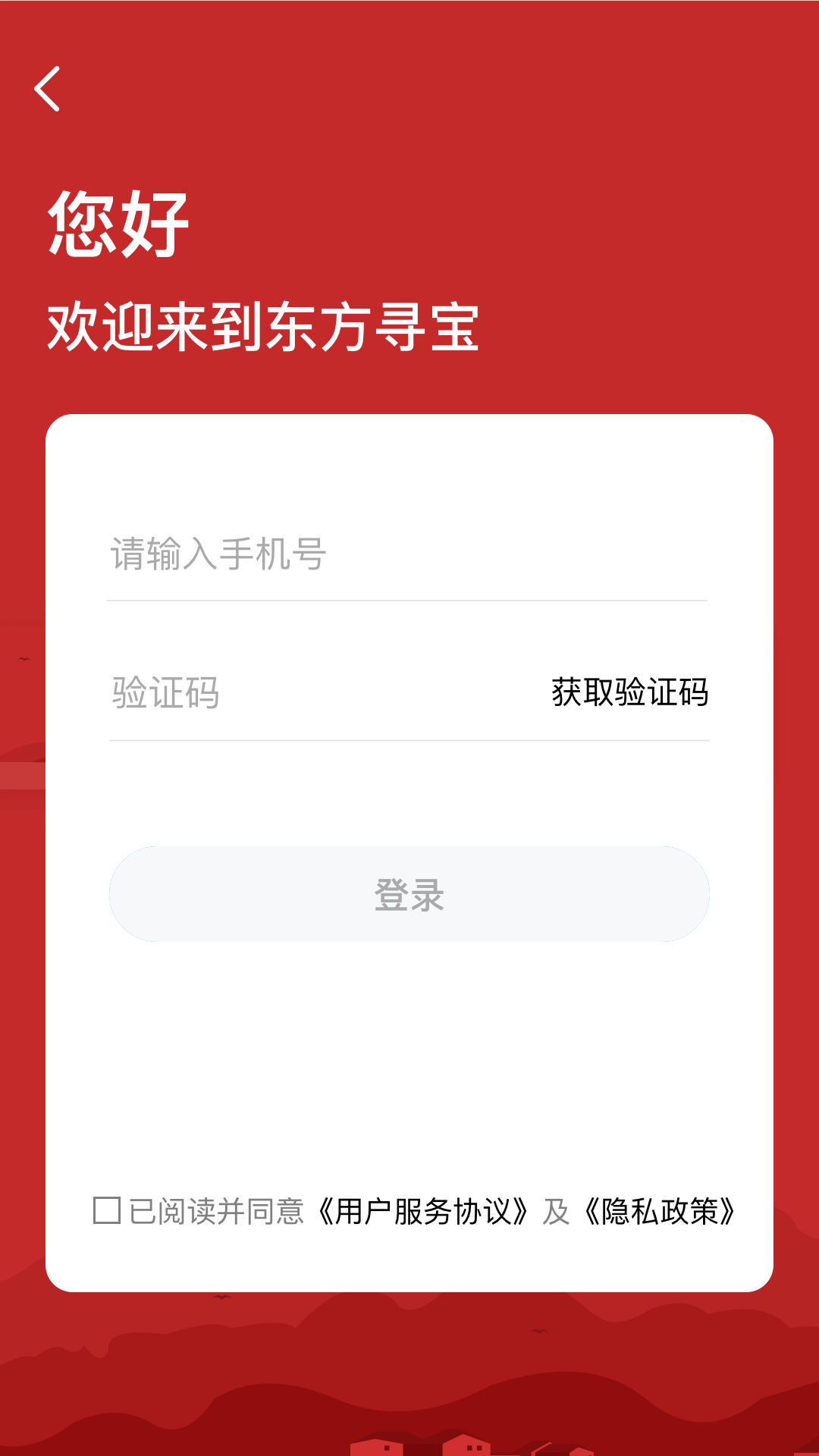This screenshot has height=1456, width=819.
Task: Request a code via 获取验证码
Action: [x=629, y=692]
